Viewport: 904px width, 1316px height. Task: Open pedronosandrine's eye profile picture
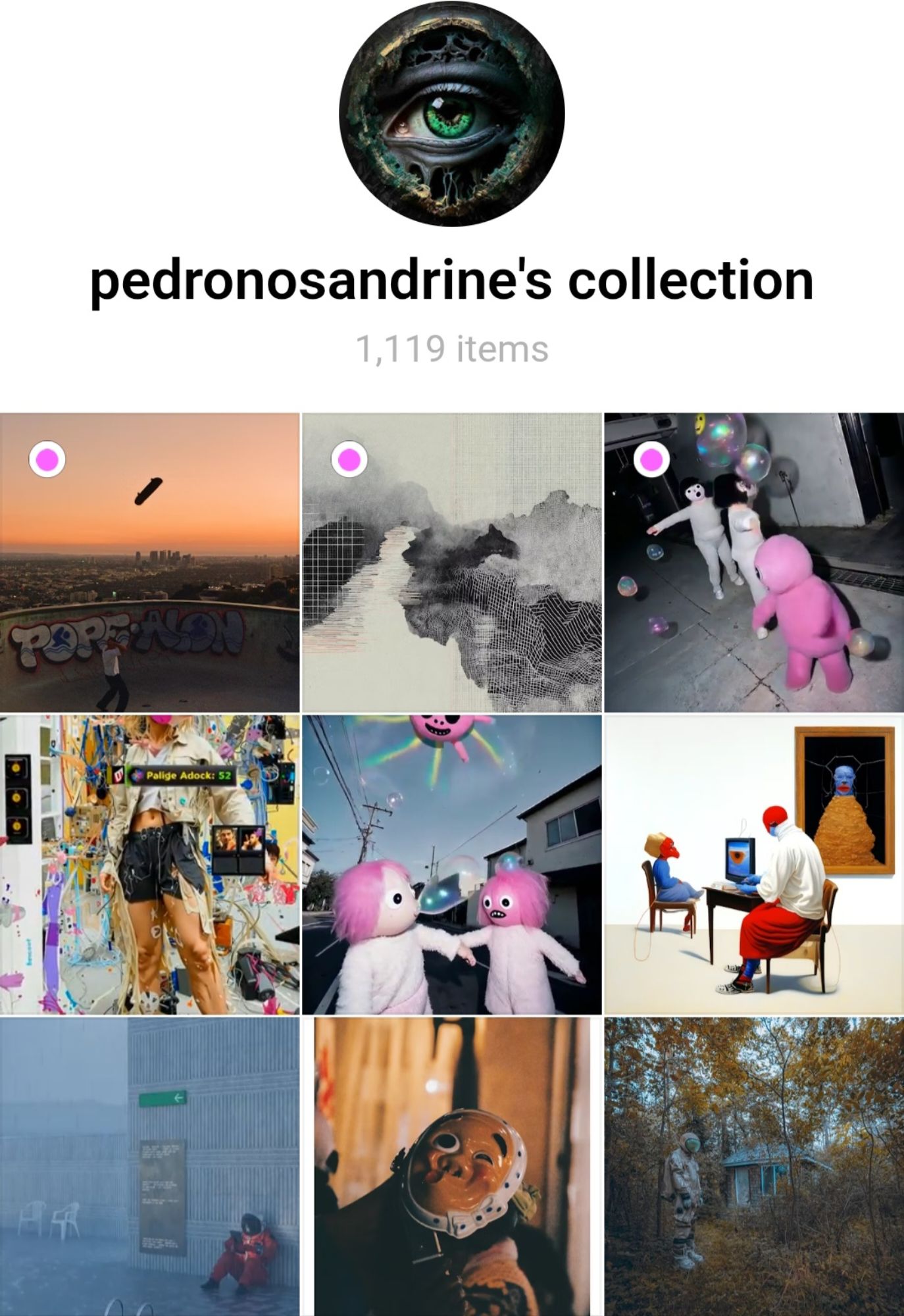point(451,114)
